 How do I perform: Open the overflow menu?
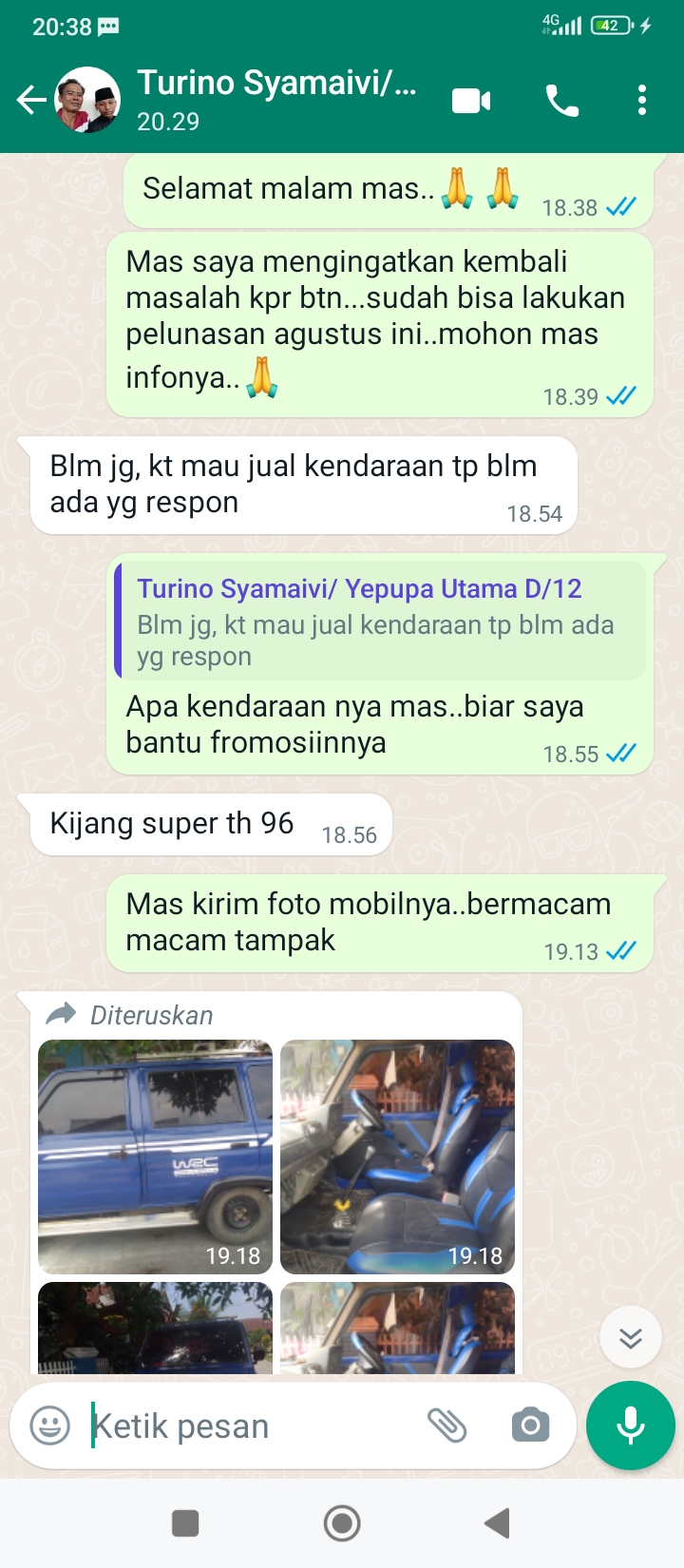[642, 100]
